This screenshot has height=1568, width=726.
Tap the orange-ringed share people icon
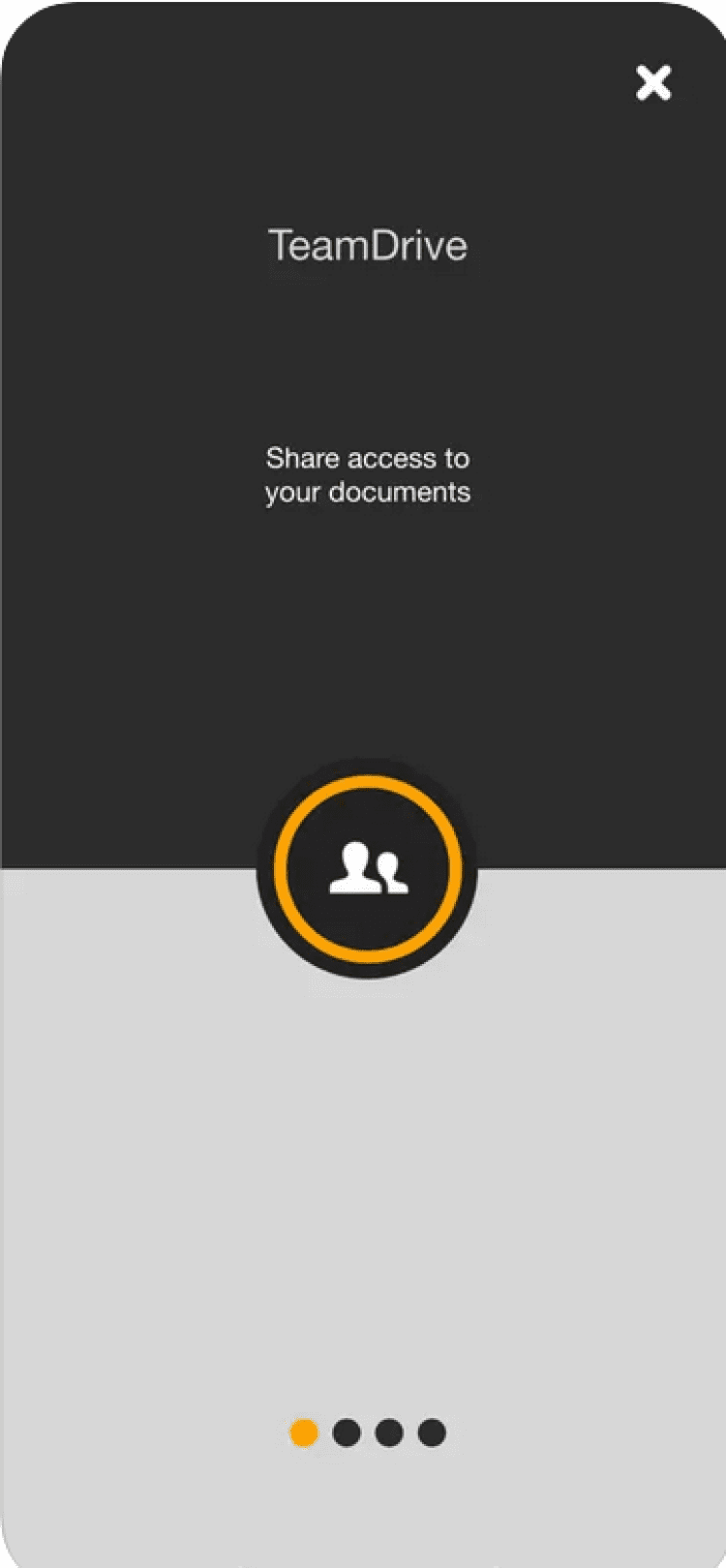367,868
